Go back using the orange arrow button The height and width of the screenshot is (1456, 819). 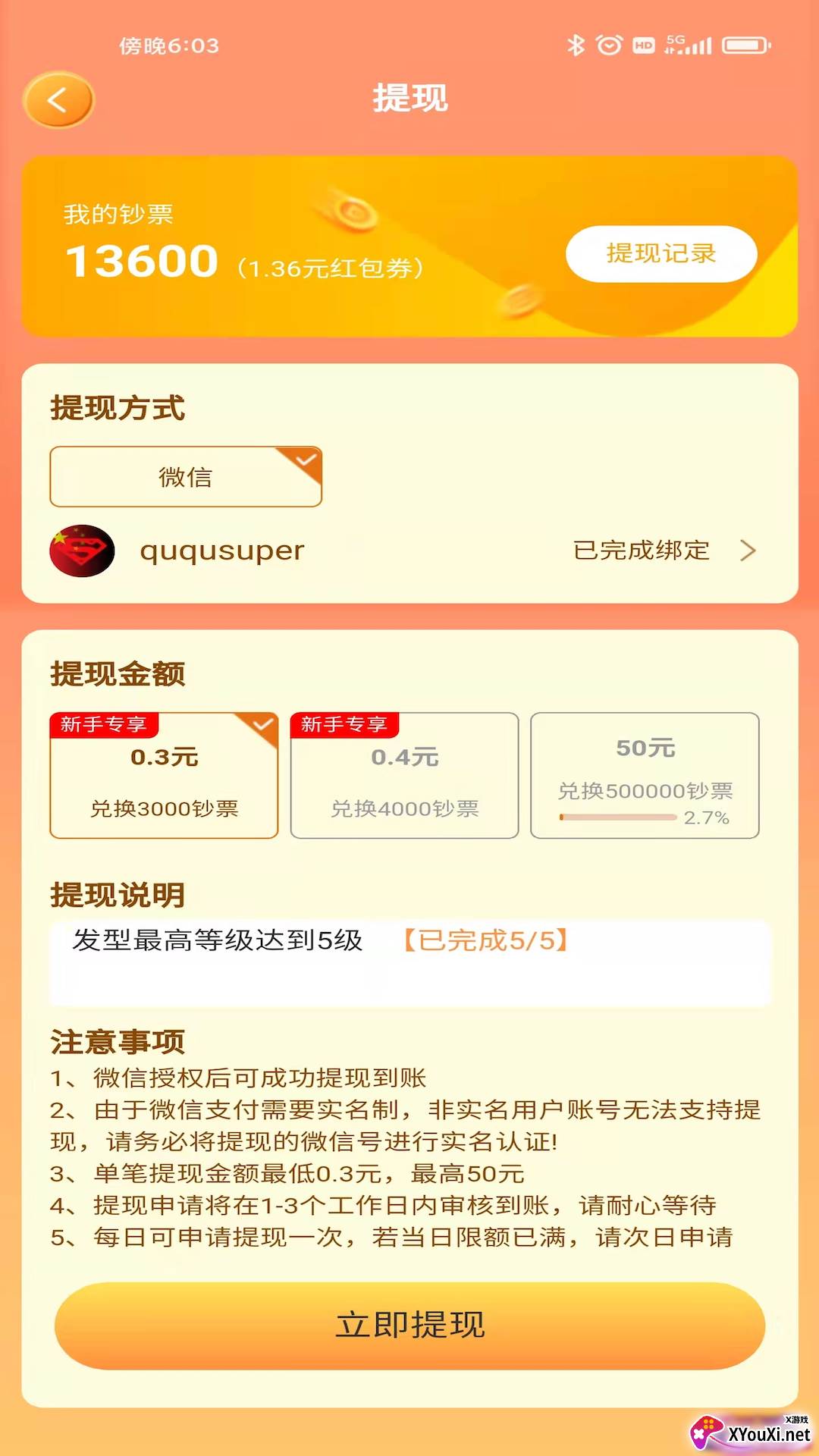coord(58,99)
